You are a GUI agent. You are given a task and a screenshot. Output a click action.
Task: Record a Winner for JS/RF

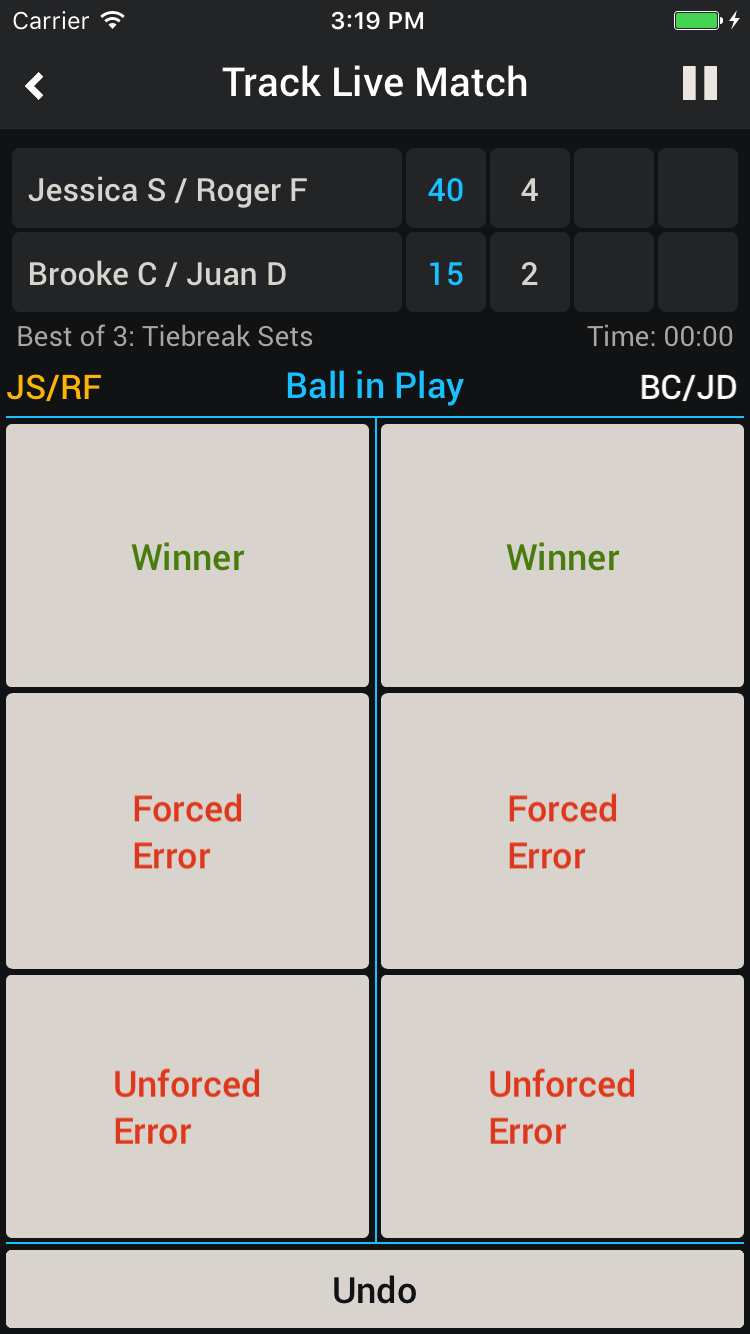pyautogui.click(x=188, y=556)
